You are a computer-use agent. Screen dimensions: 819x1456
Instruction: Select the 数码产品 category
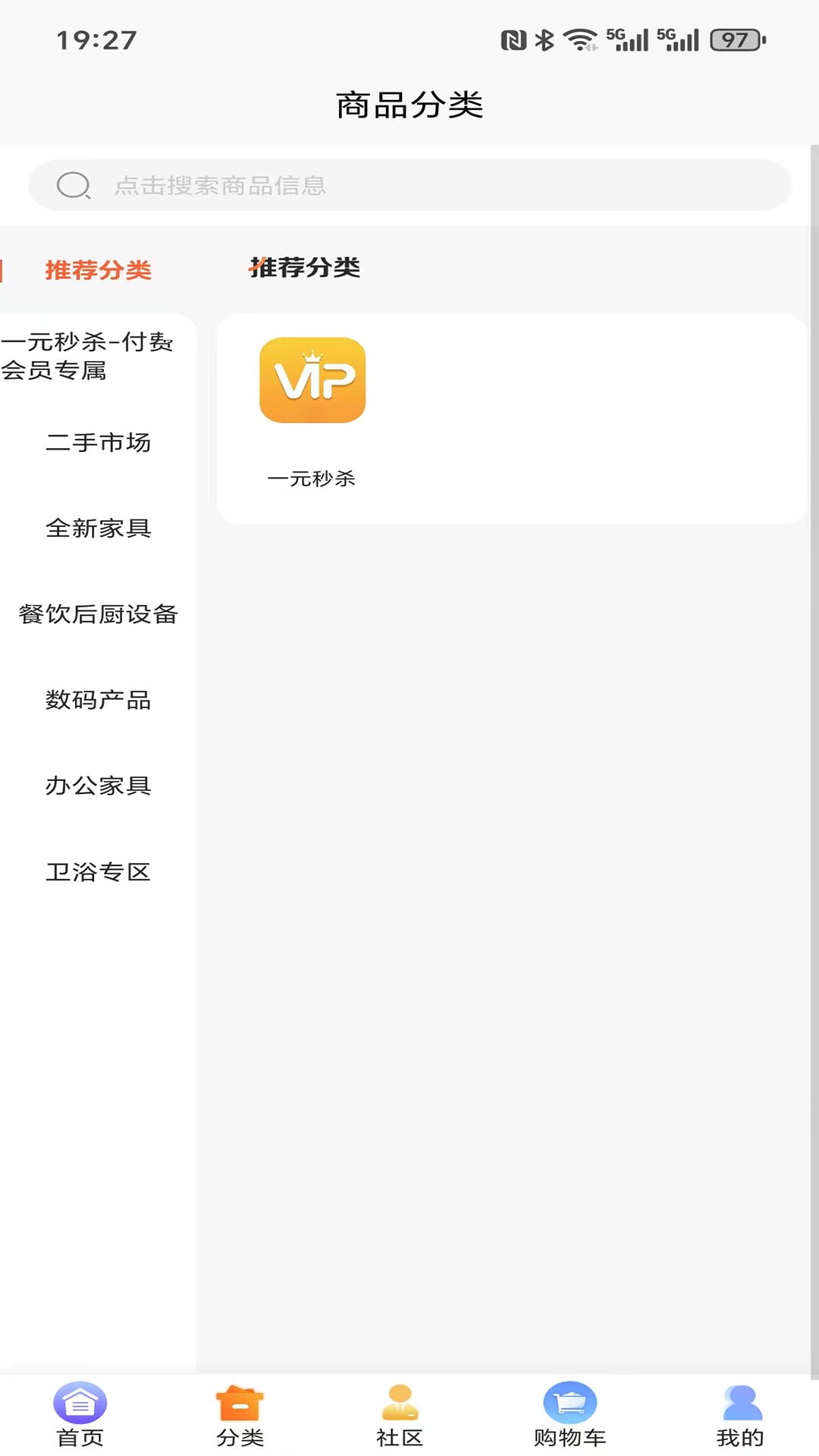[99, 701]
